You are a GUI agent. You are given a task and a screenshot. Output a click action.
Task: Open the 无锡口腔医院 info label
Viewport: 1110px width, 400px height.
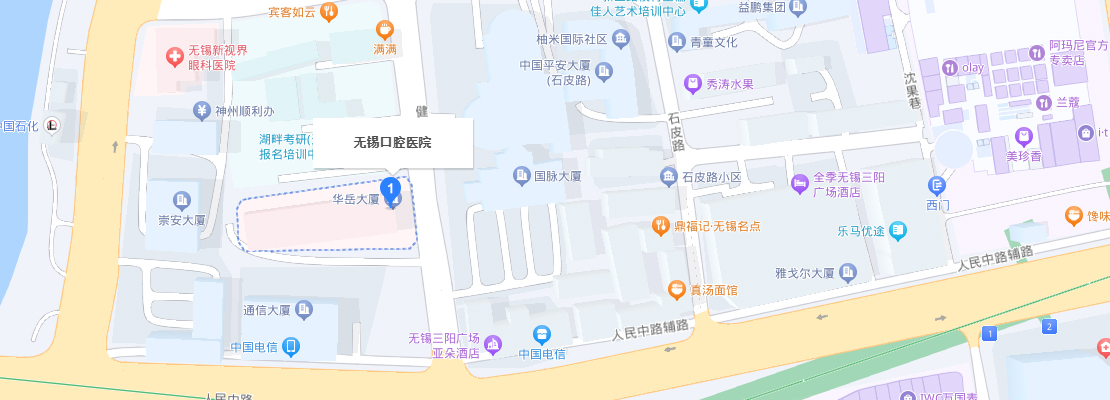[392, 142]
